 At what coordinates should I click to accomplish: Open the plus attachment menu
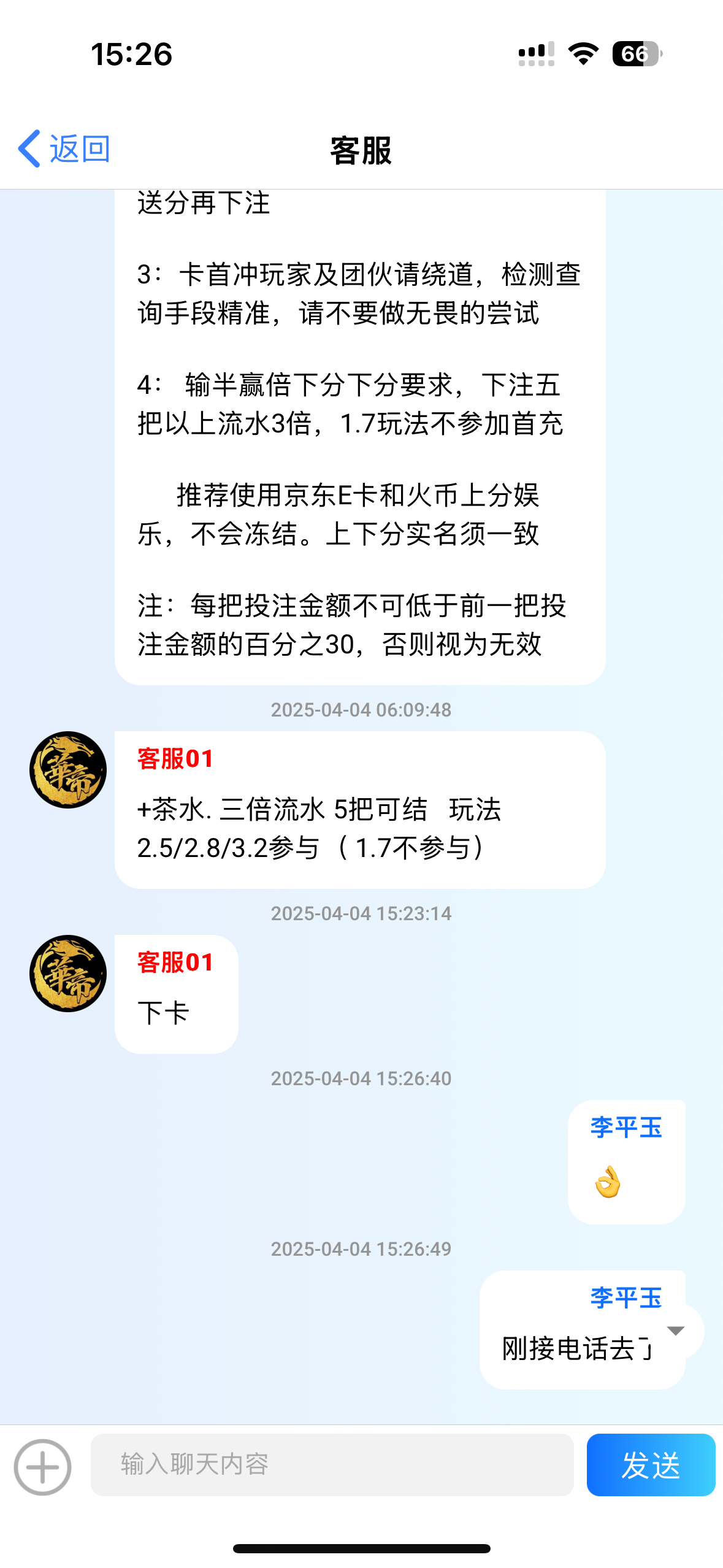click(42, 1467)
